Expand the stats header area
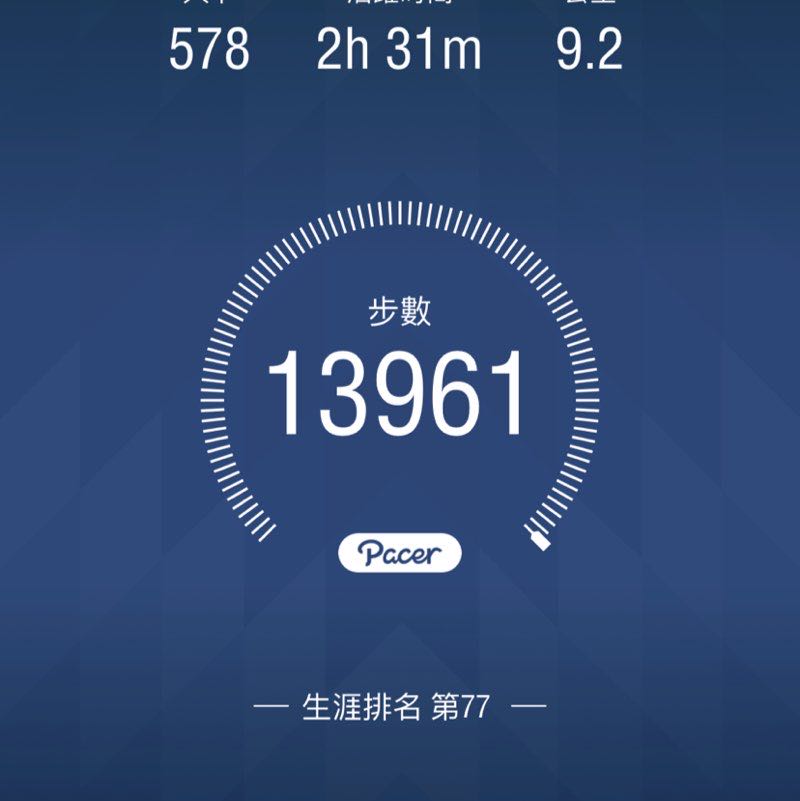The width and height of the screenshot is (800, 801). point(399,30)
